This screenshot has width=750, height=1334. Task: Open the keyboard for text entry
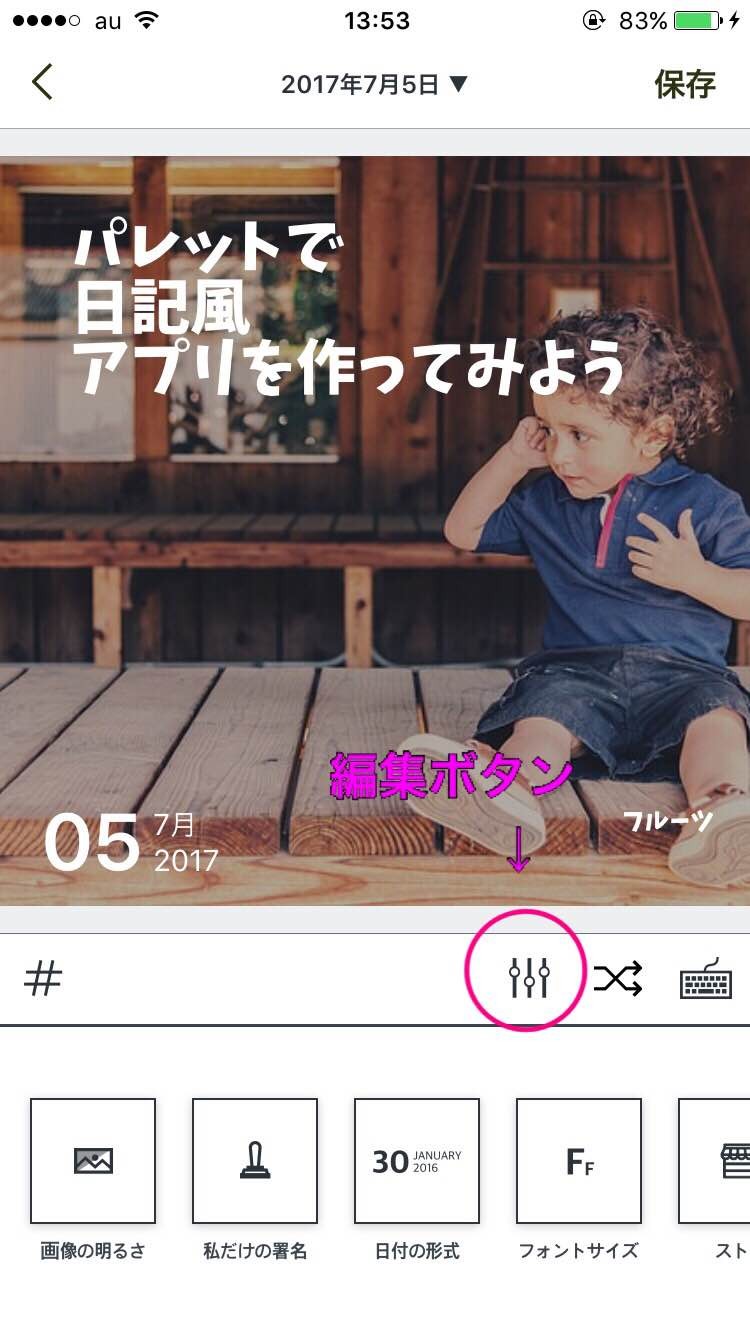[706, 980]
